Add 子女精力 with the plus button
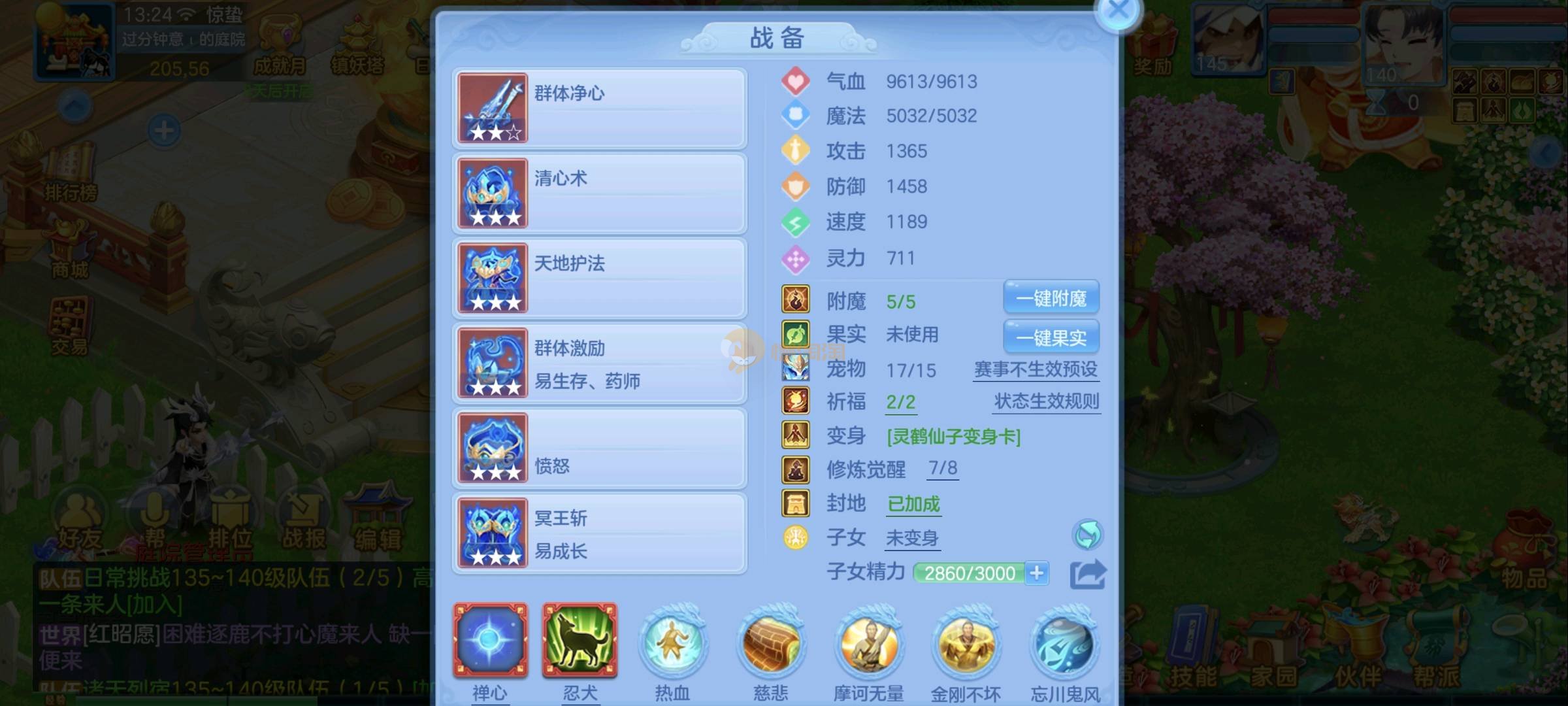 click(1037, 573)
